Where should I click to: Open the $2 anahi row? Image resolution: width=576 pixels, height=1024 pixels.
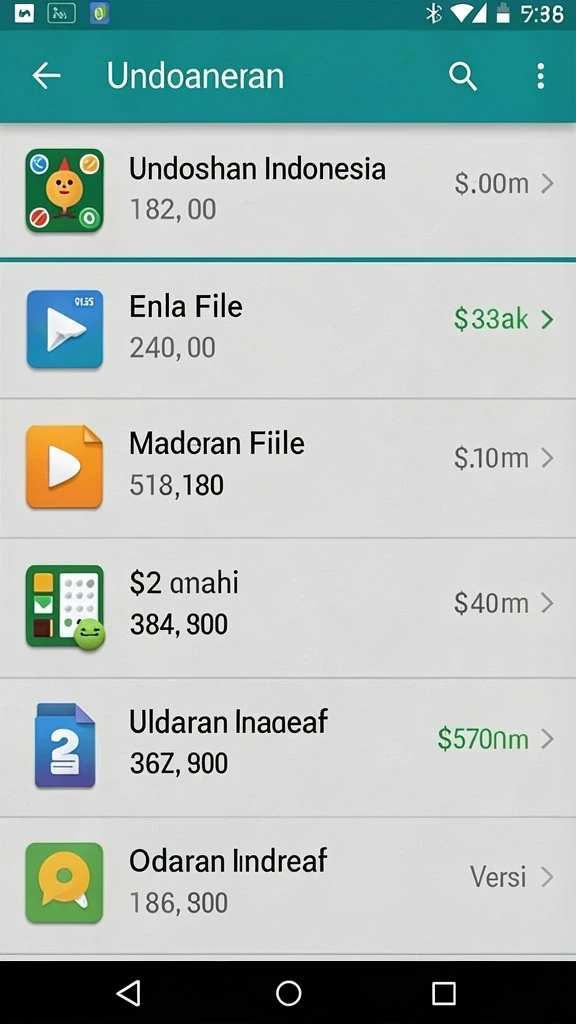[288, 608]
